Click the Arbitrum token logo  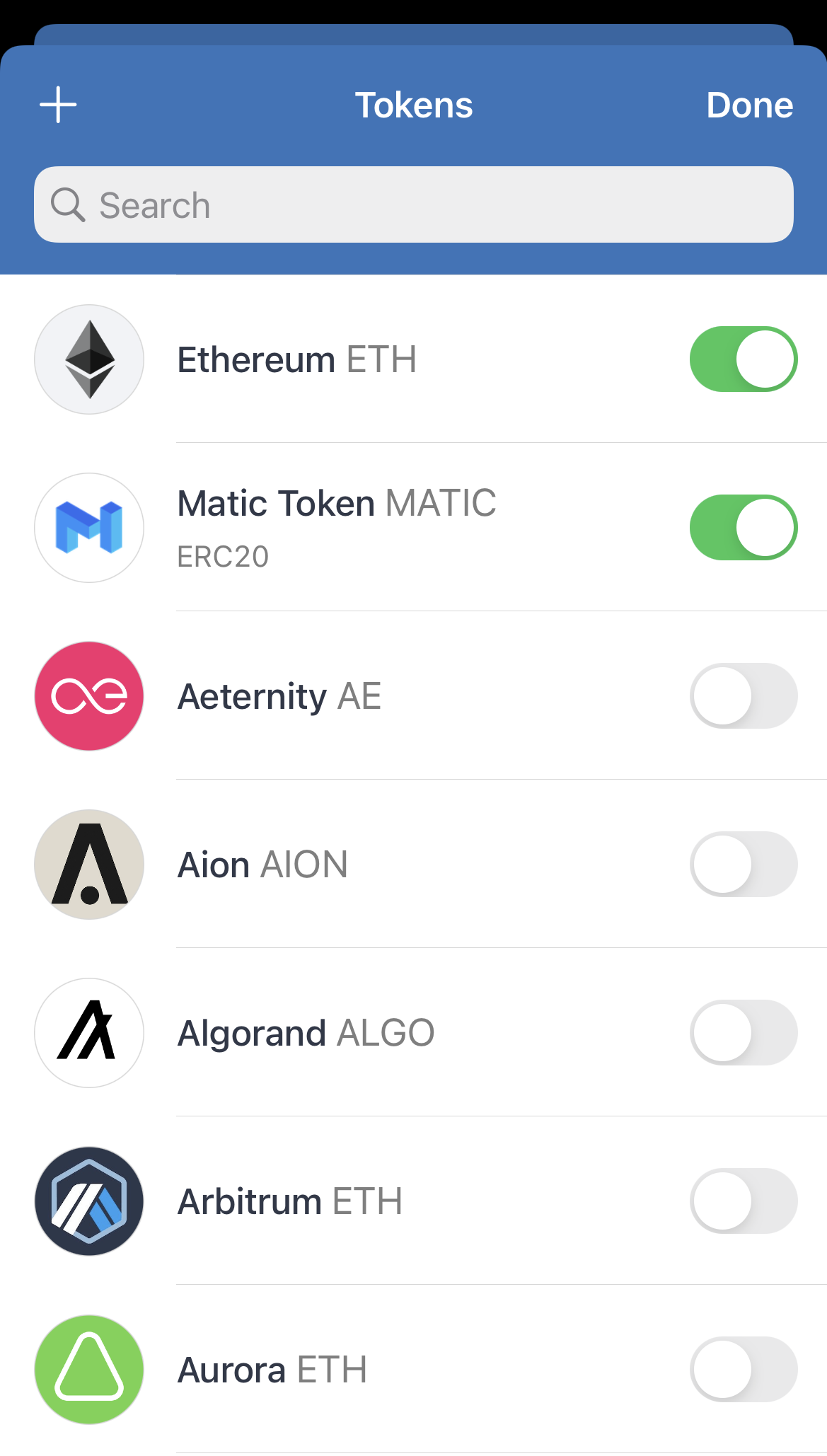88,1201
